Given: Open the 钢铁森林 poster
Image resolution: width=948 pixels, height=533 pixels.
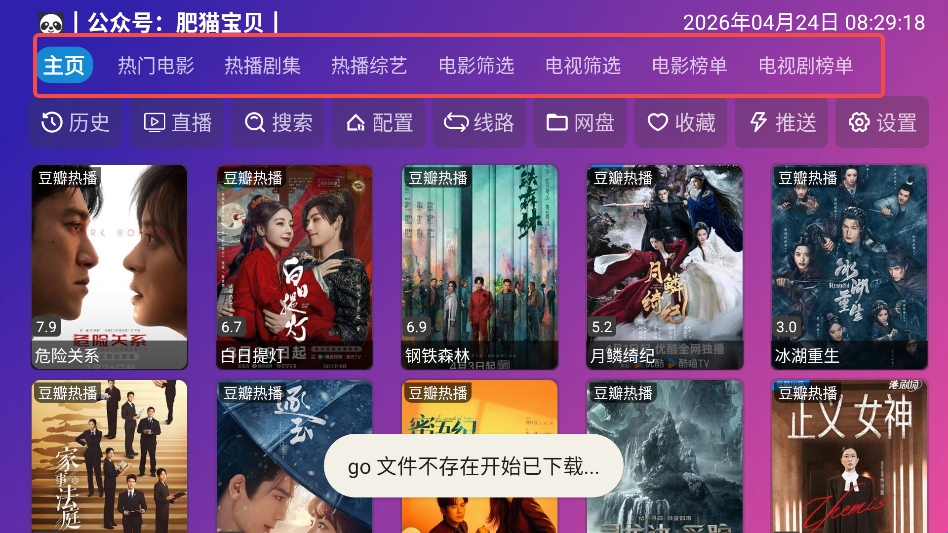Looking at the screenshot, I should tap(479, 267).
